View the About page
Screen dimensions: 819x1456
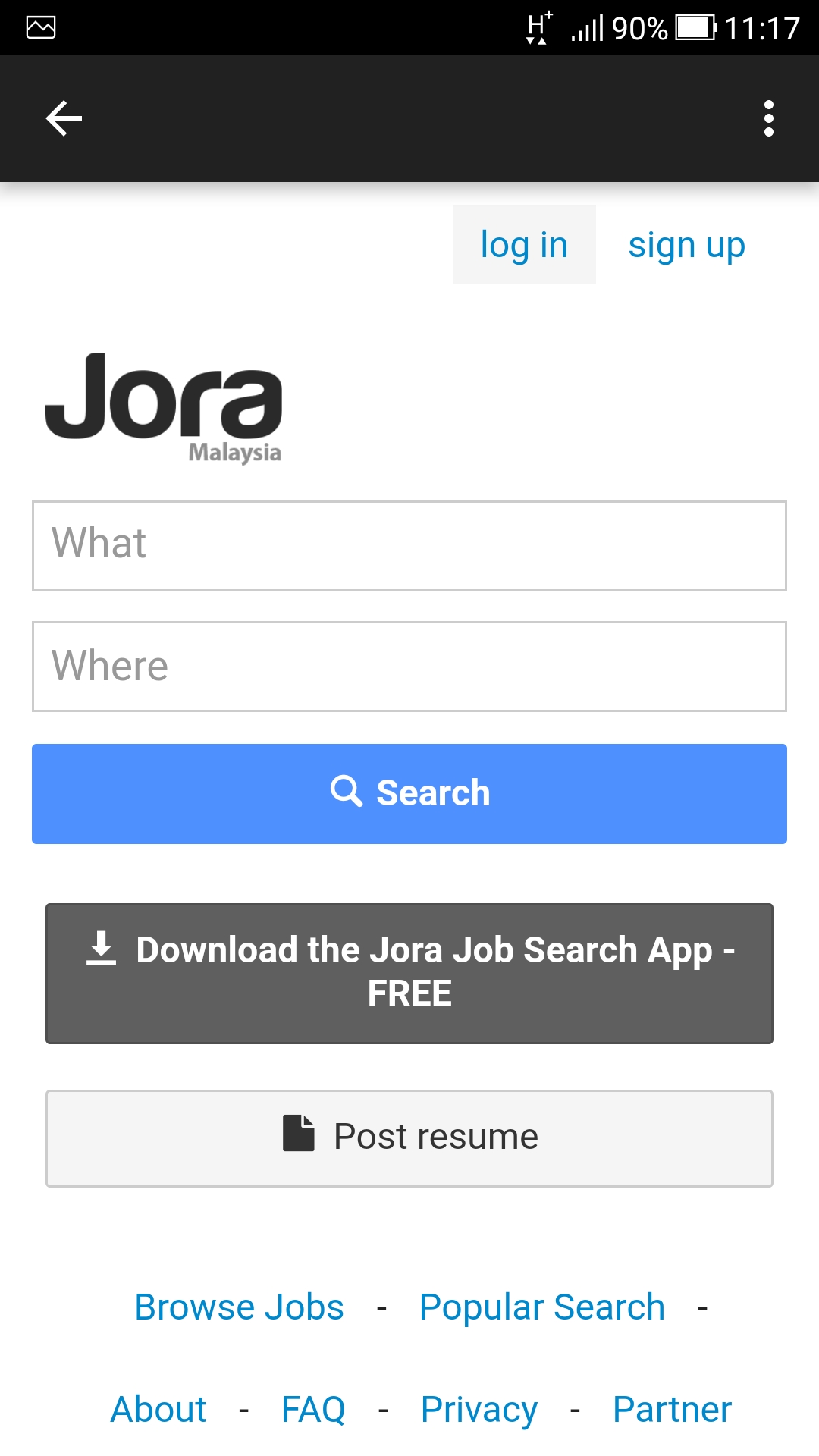[158, 1410]
